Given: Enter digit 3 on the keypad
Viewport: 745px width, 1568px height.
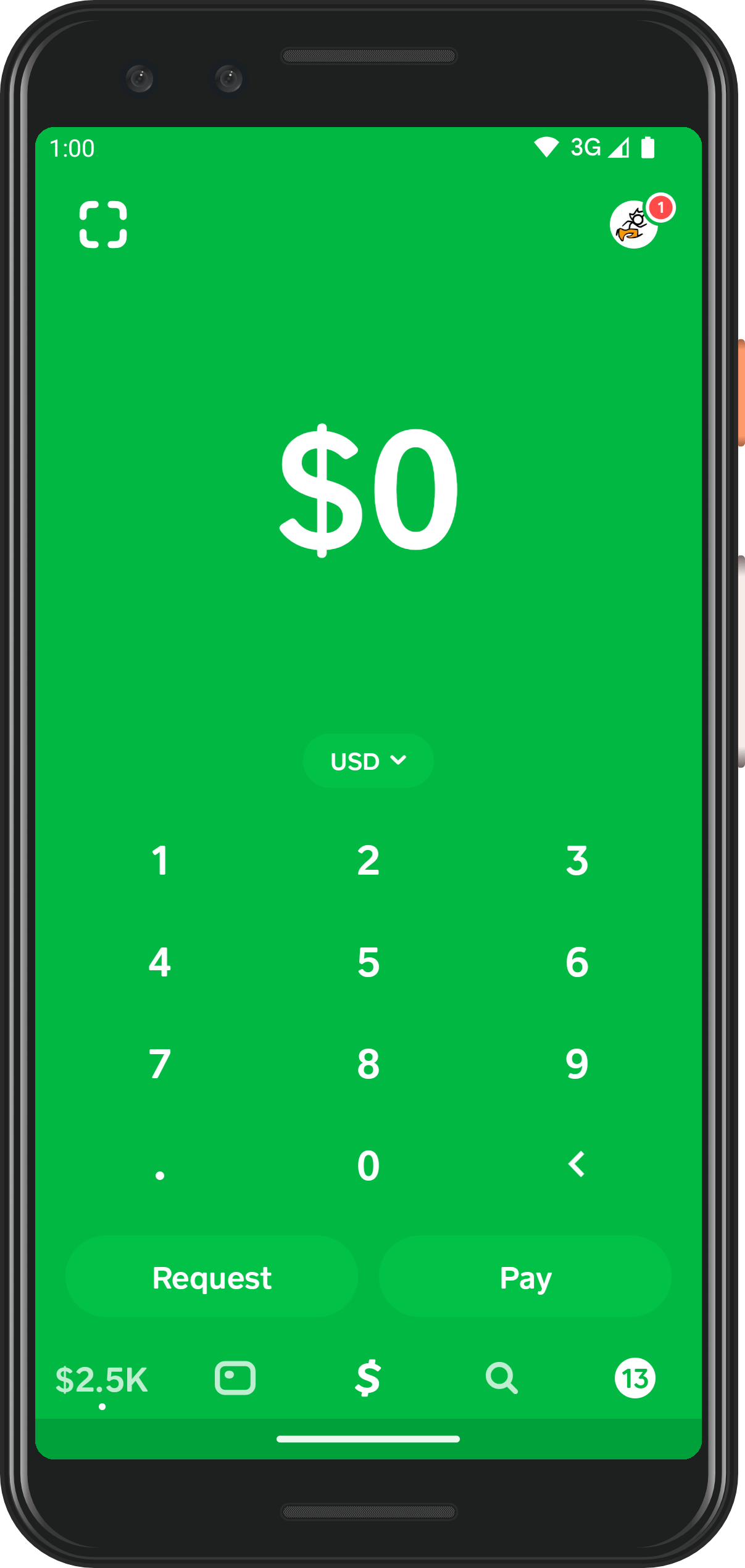Looking at the screenshot, I should [577, 860].
